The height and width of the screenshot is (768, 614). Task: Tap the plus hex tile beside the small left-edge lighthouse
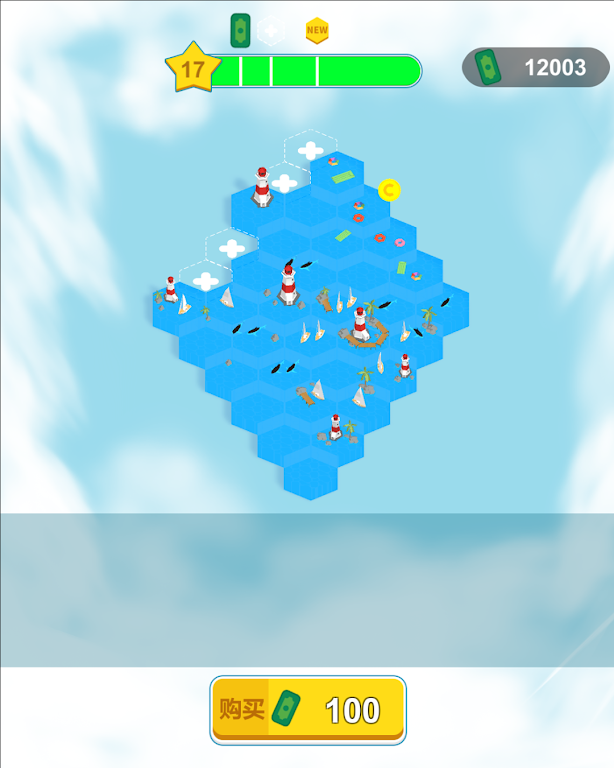coord(206,281)
